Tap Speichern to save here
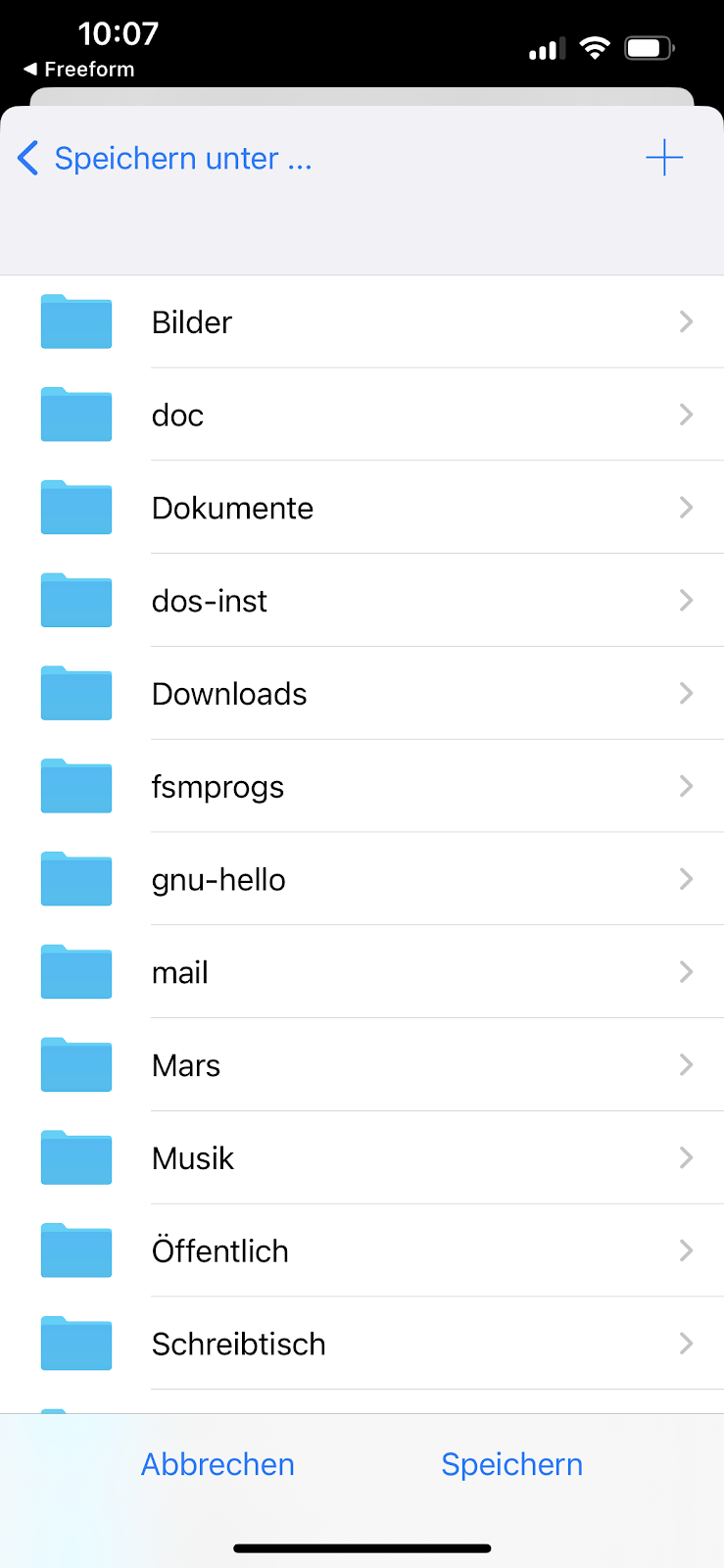Viewport: 724px width, 1568px height. point(511,1464)
